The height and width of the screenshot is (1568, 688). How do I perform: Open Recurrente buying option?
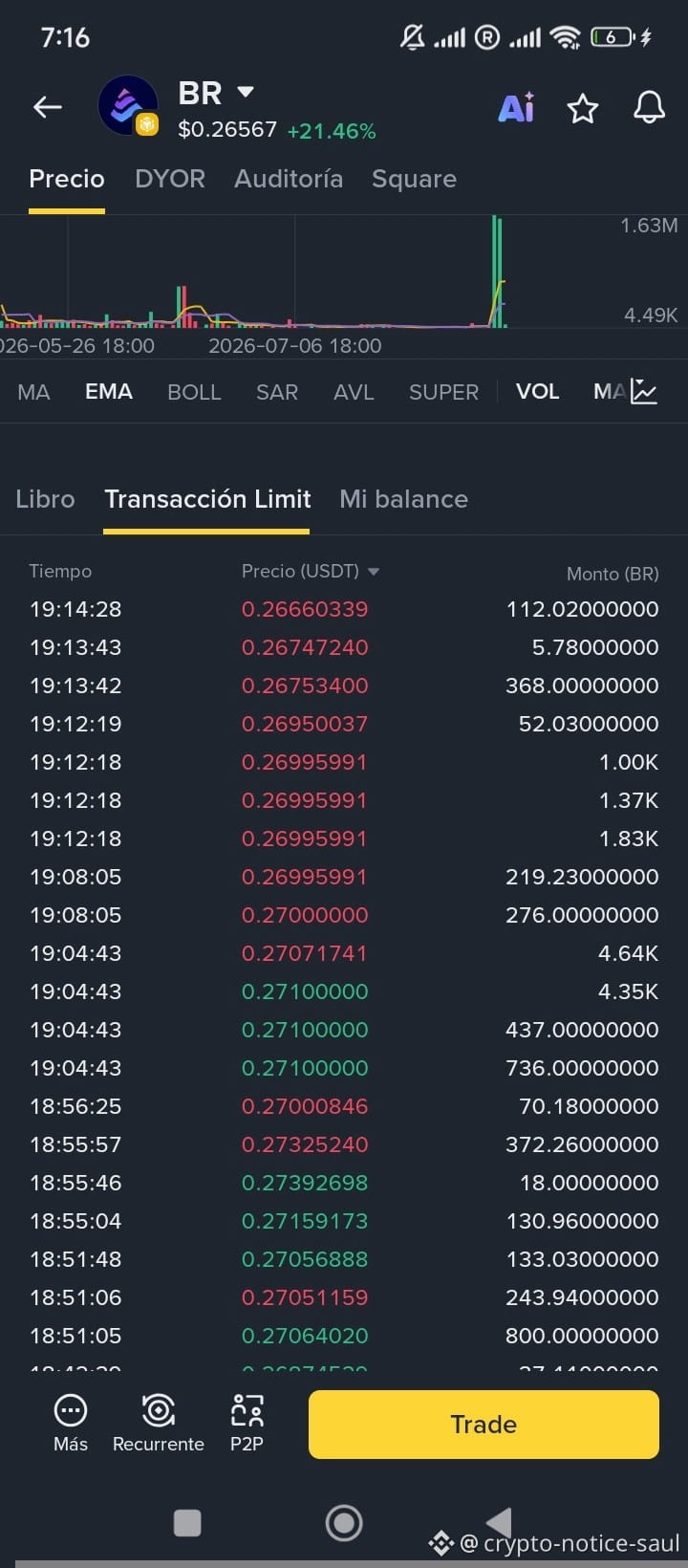(x=159, y=1423)
